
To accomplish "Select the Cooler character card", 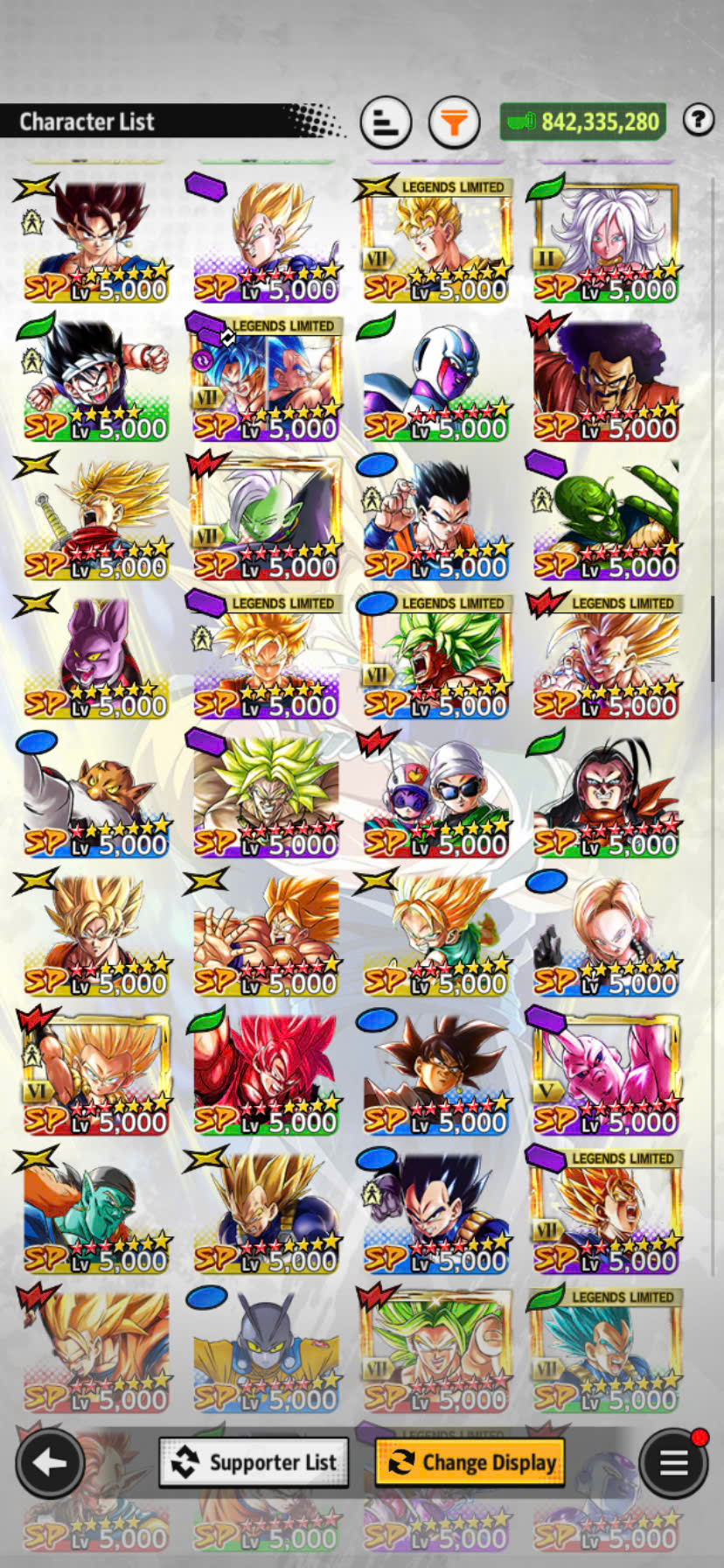I will tap(435, 379).
